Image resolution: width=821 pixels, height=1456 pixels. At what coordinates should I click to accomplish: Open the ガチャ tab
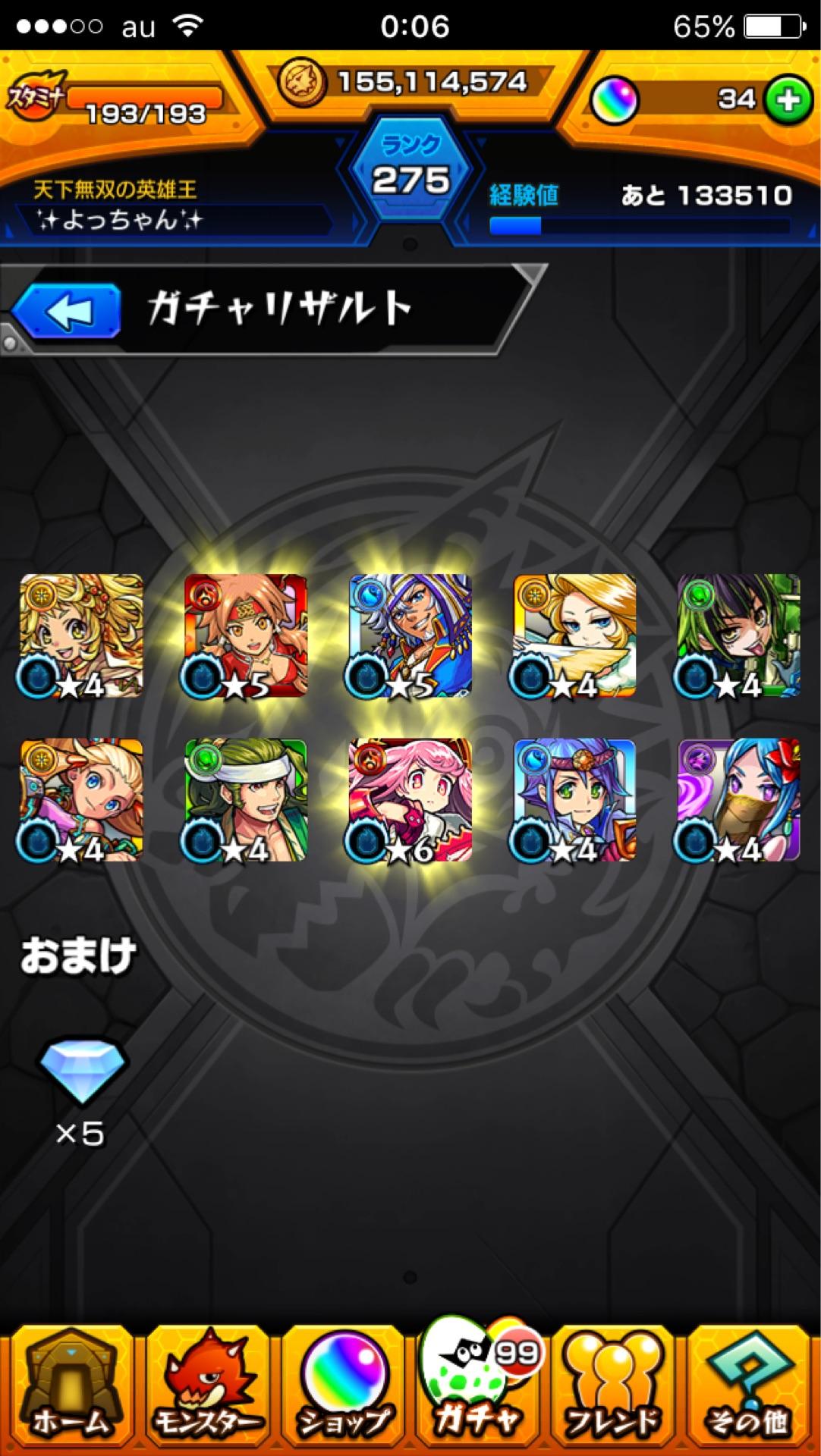[x=478, y=1388]
